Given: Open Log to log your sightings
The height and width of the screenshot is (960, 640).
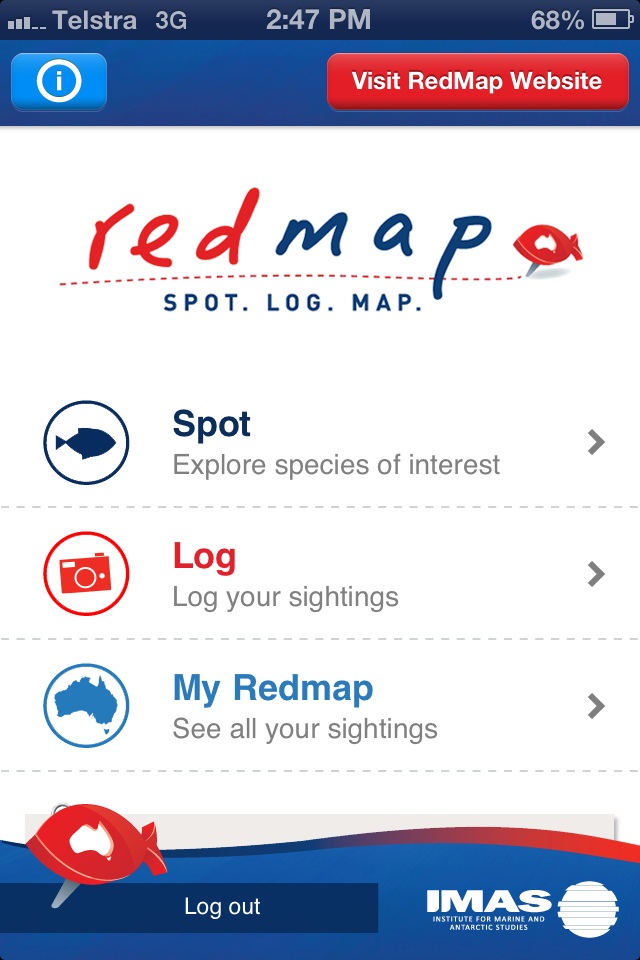Looking at the screenshot, I should click(320, 574).
